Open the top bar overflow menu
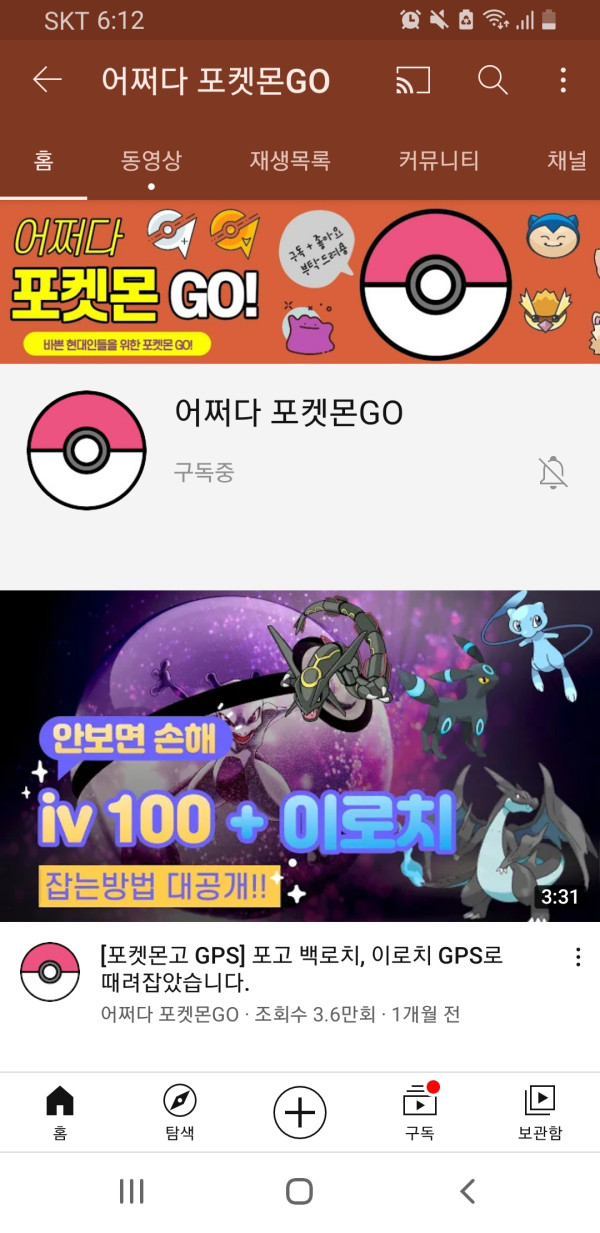Screen dimensions: 600x1233 click(563, 80)
